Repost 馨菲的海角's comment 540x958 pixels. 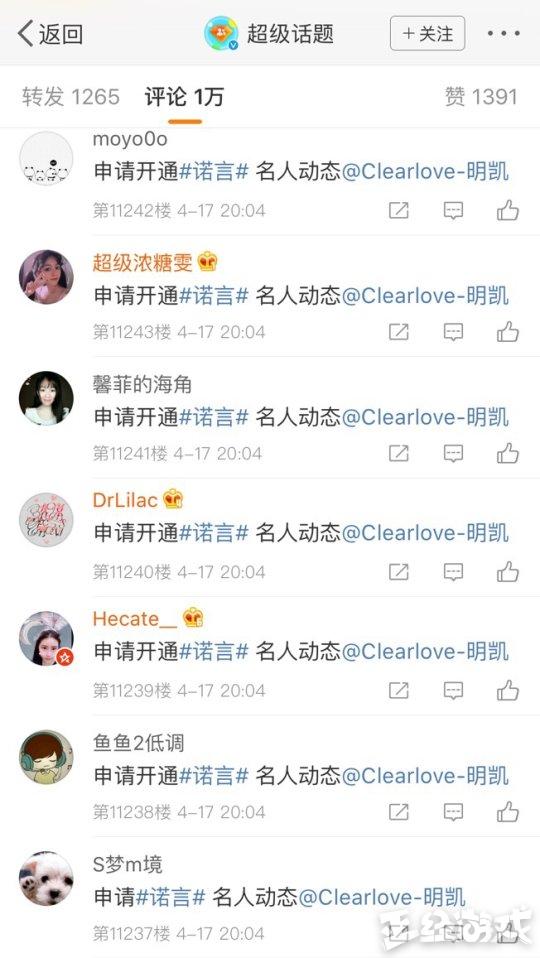click(398, 453)
